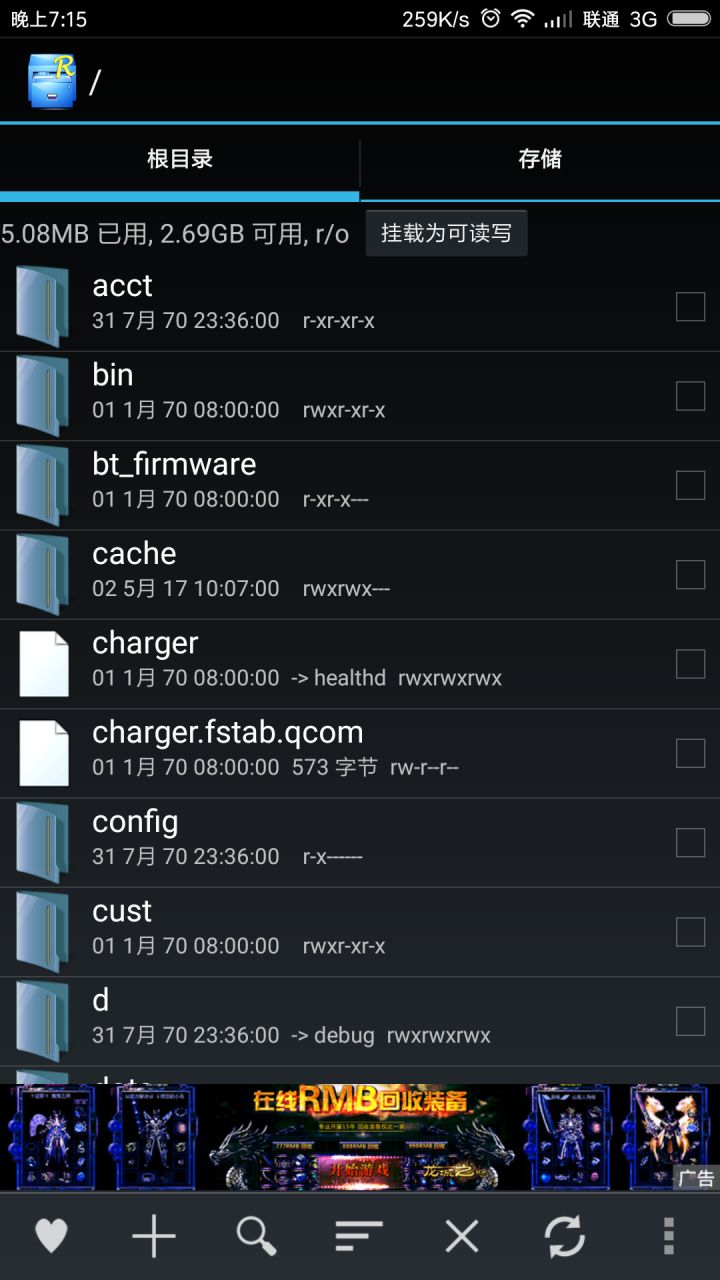This screenshot has width=720, height=1280.
Task: Check the bin folder checkbox
Action: 691,396
